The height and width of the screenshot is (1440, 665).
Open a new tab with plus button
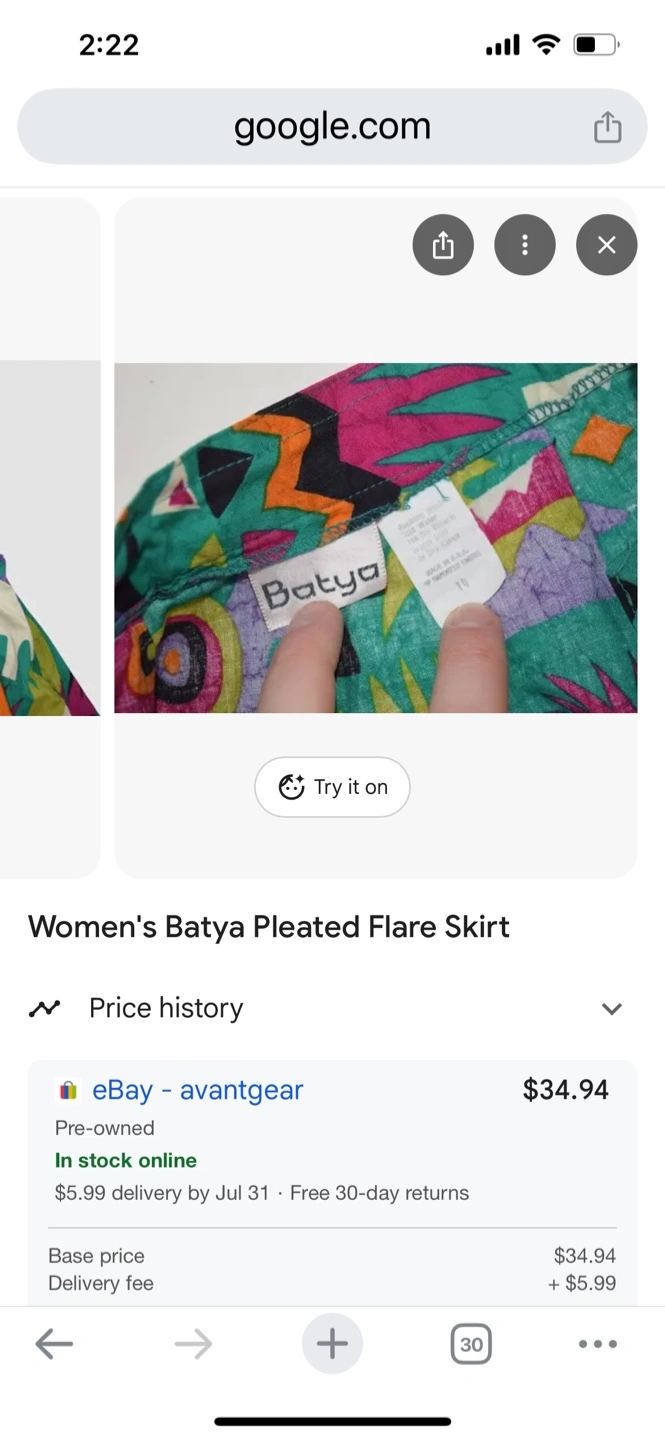click(332, 1344)
